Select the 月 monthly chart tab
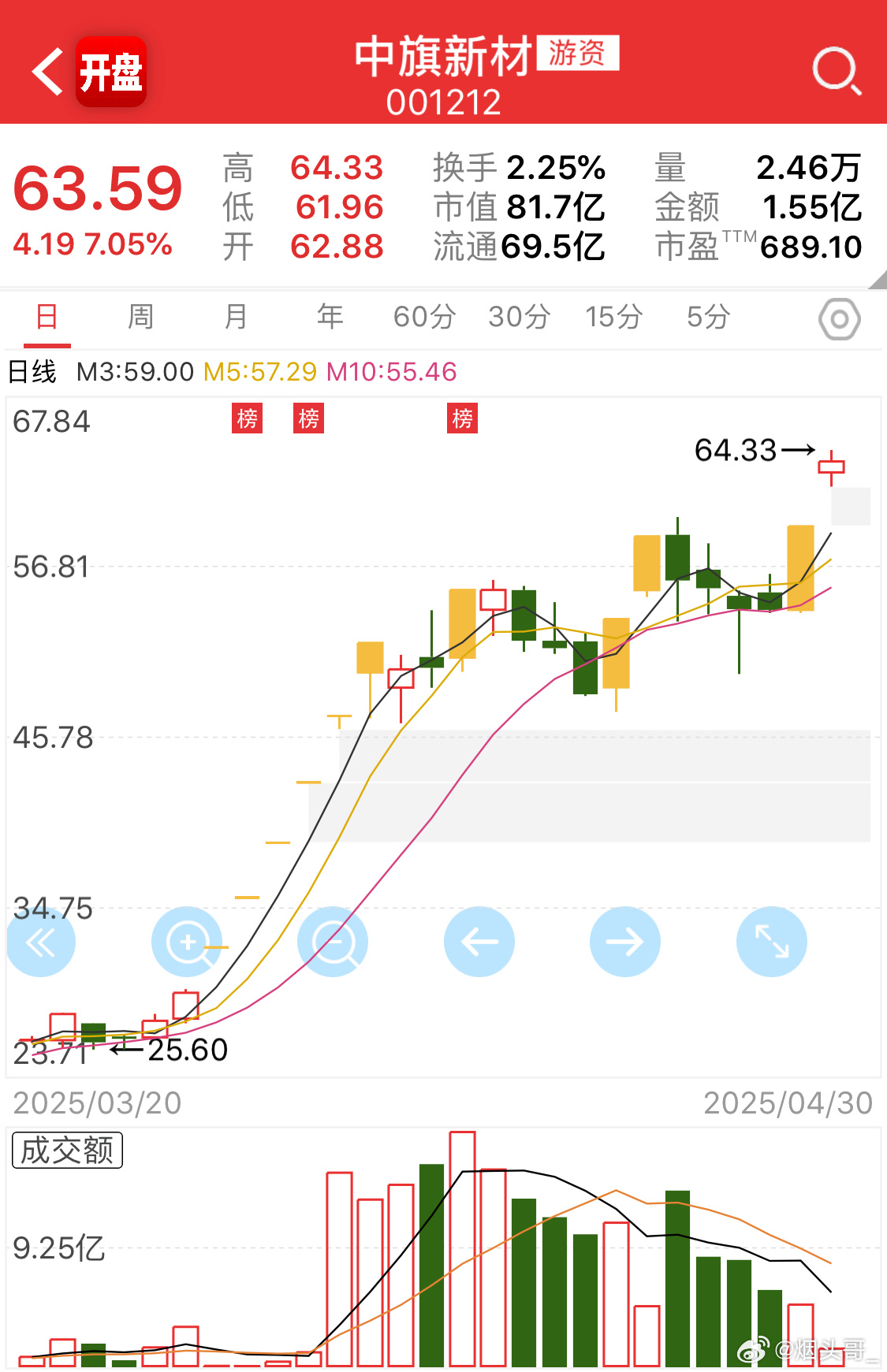887x1372 pixels. (235, 318)
